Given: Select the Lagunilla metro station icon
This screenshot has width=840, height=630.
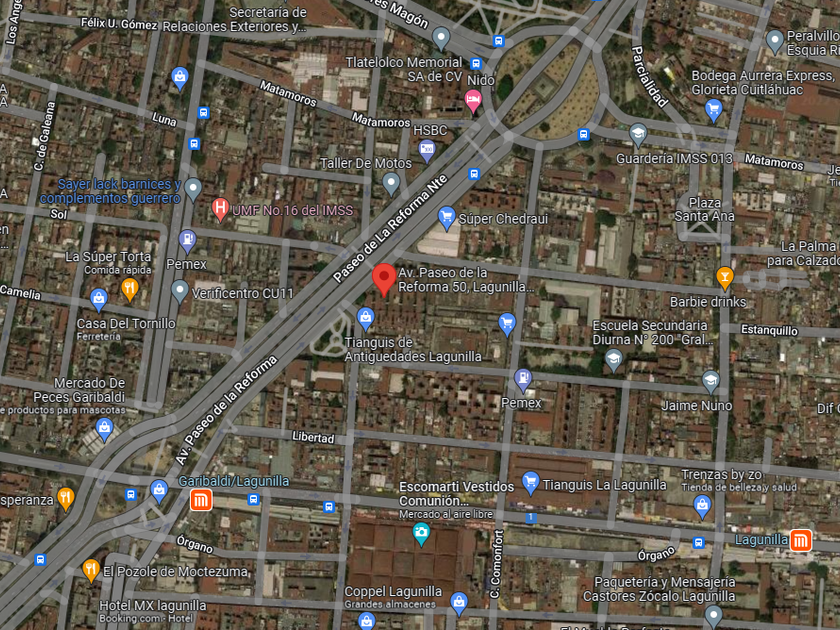Looking at the screenshot, I should click(x=800, y=541).
